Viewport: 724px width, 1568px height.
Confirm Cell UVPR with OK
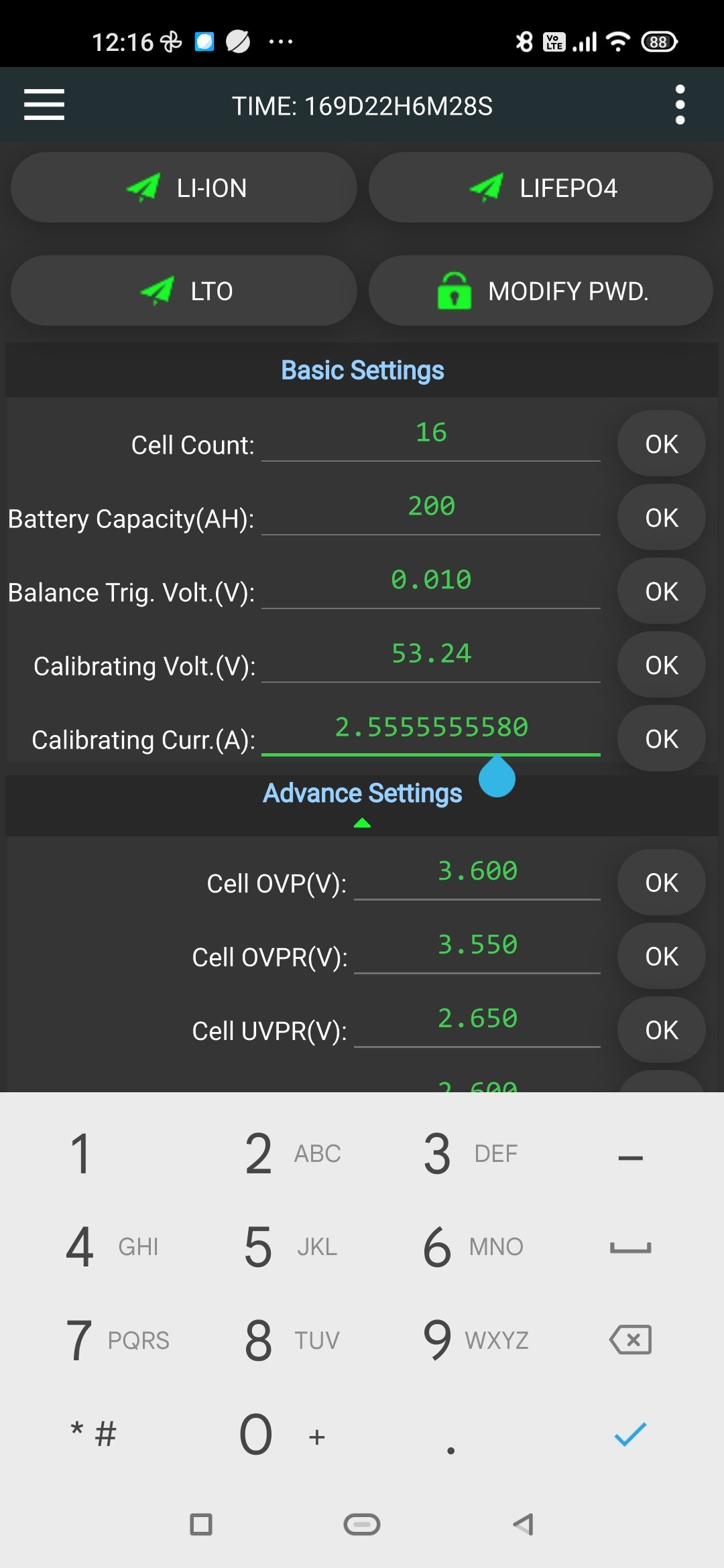coord(661,1030)
